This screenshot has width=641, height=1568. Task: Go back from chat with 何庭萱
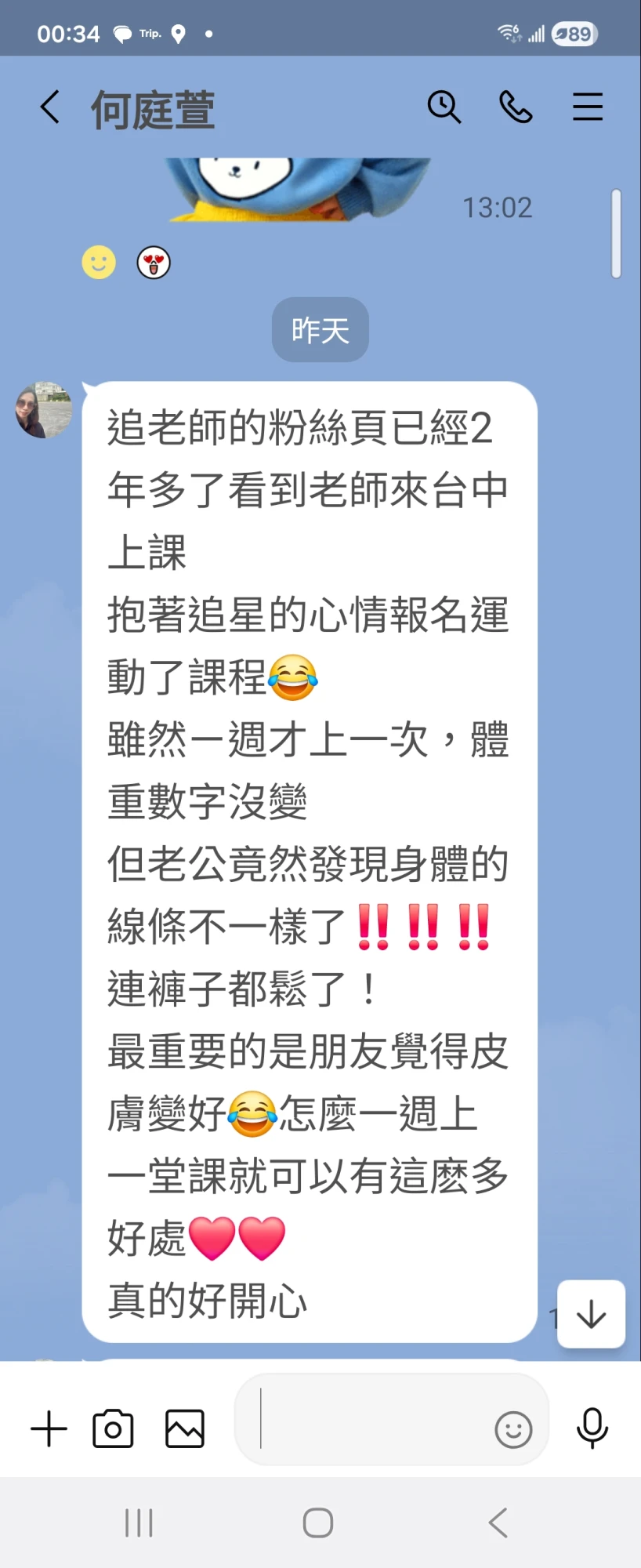pyautogui.click(x=50, y=107)
